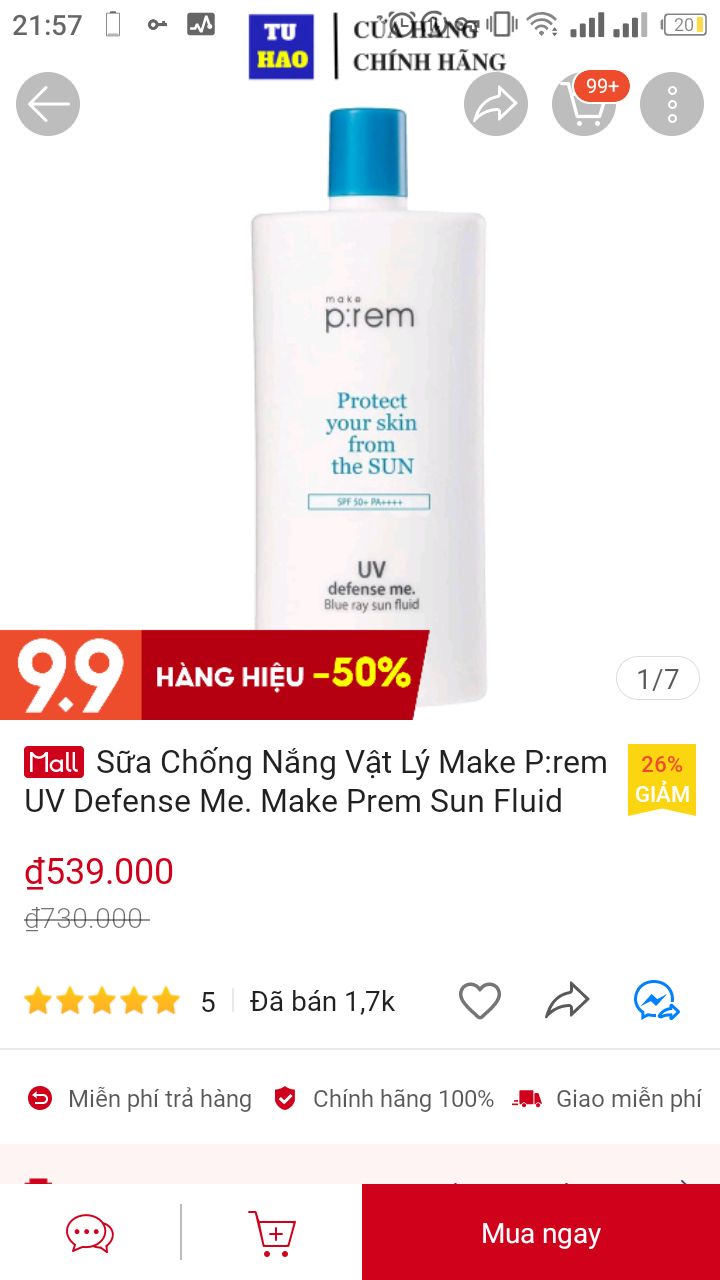
Task: Open the product image gallery
Action: point(360,380)
